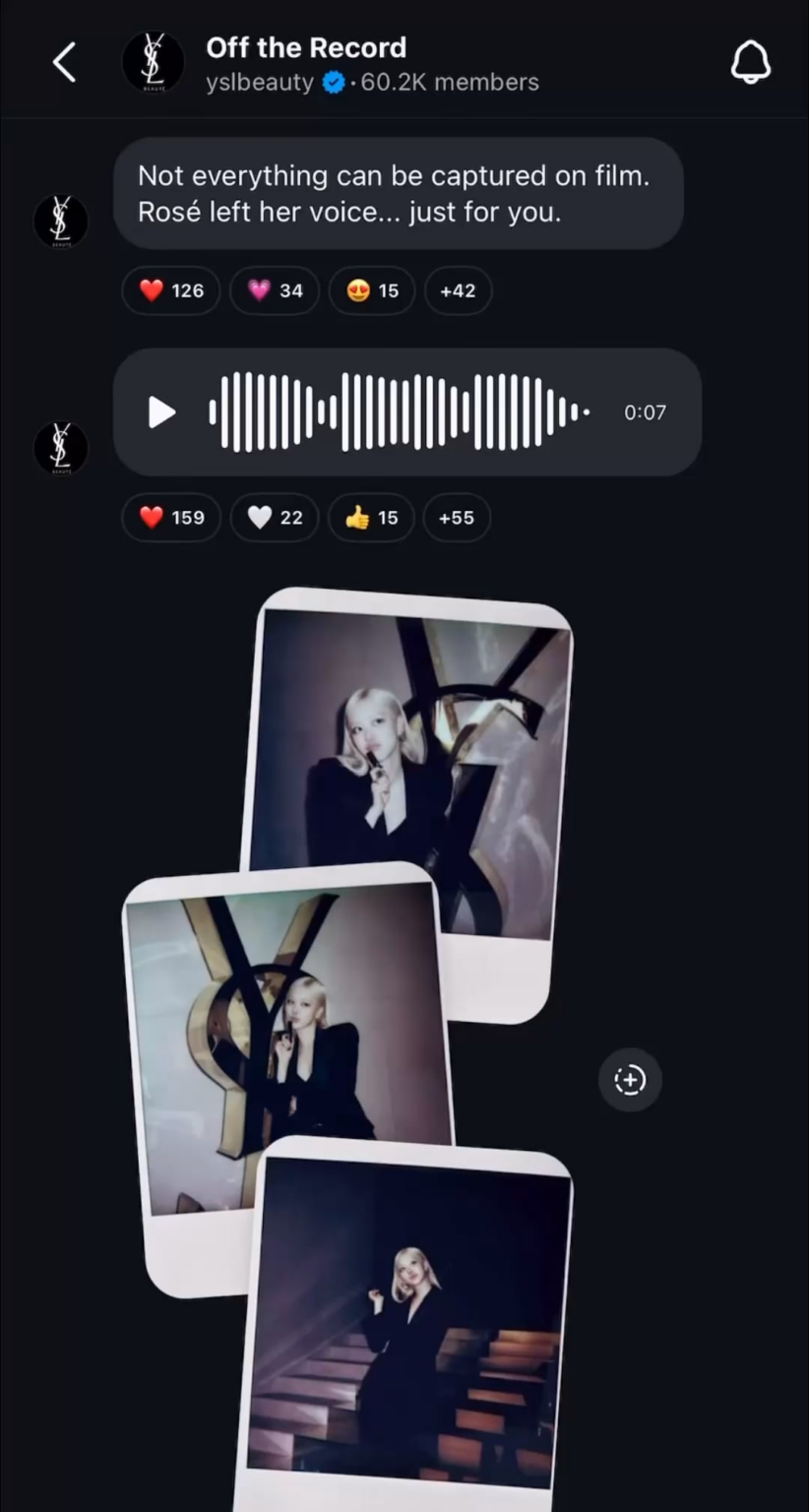809x1512 pixels.
Task: Tap the verified badge next to yslbeauty
Action: [334, 83]
